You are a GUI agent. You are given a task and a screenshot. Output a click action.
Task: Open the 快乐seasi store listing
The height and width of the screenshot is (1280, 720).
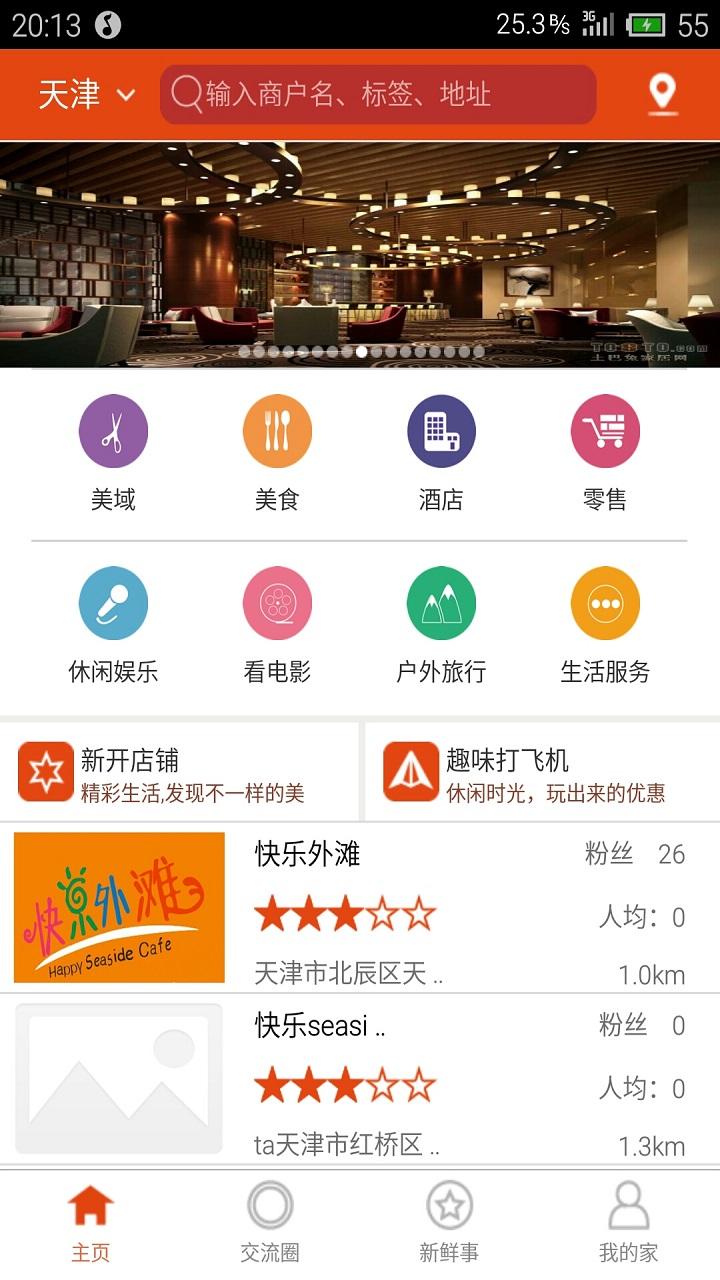[x=360, y=1077]
